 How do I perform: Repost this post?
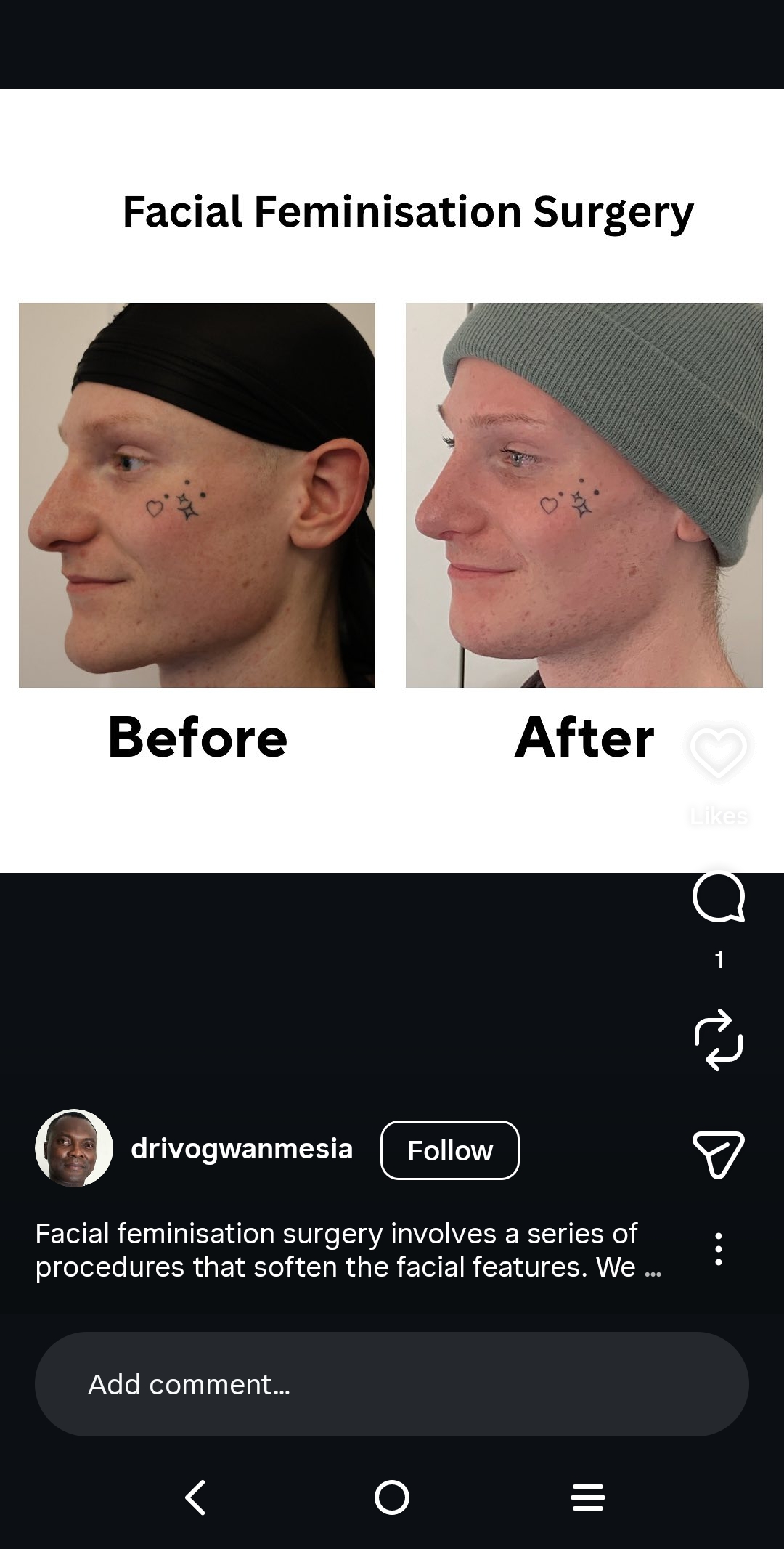click(x=718, y=1039)
